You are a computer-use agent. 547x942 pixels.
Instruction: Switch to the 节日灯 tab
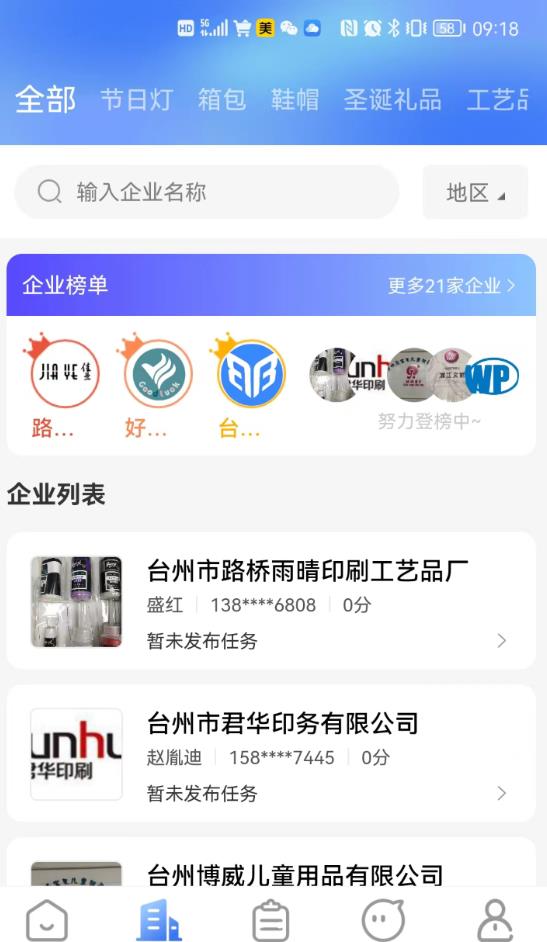(x=137, y=100)
